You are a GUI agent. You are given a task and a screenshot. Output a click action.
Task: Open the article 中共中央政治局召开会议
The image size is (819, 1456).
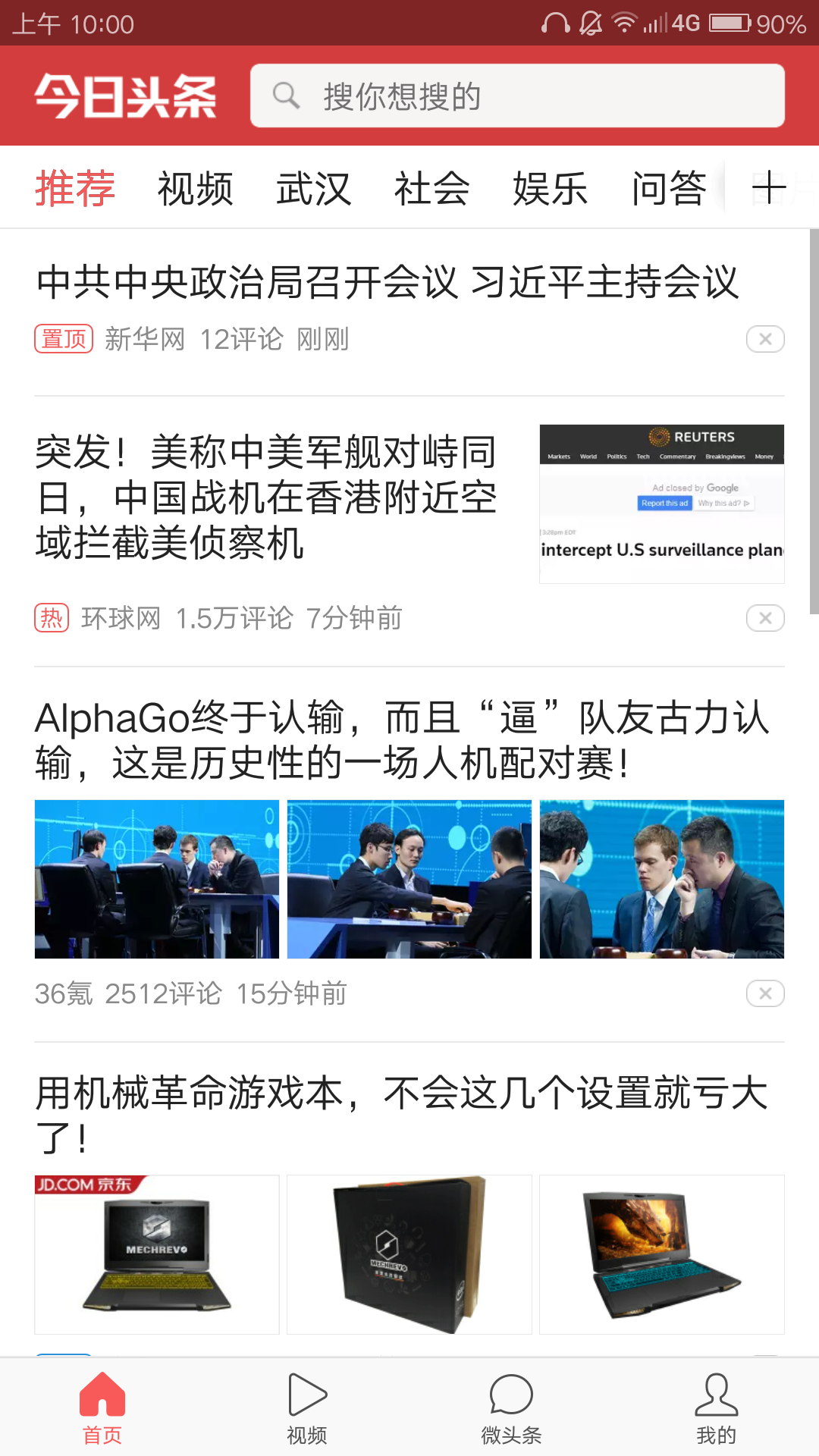[387, 283]
